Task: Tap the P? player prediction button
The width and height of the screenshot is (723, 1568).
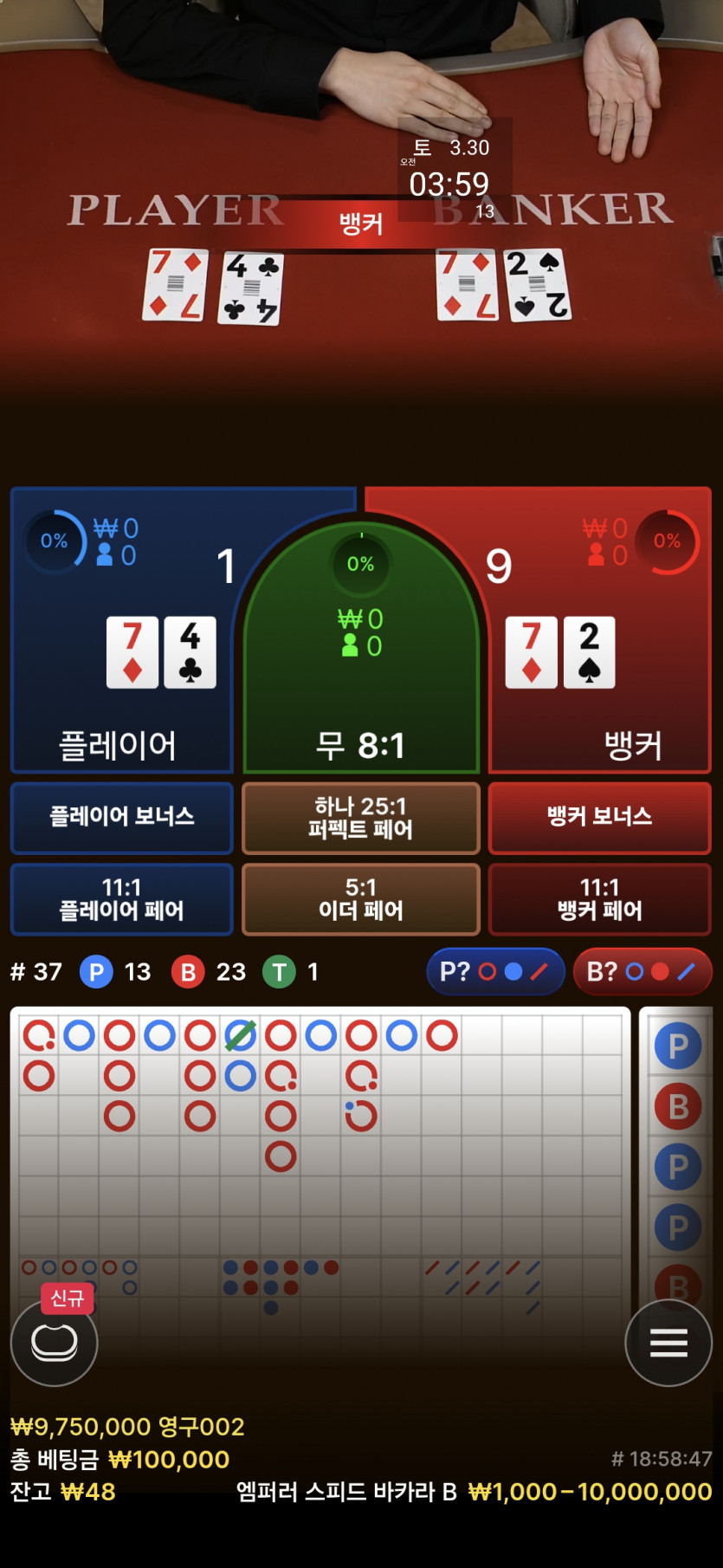Action: (x=495, y=971)
